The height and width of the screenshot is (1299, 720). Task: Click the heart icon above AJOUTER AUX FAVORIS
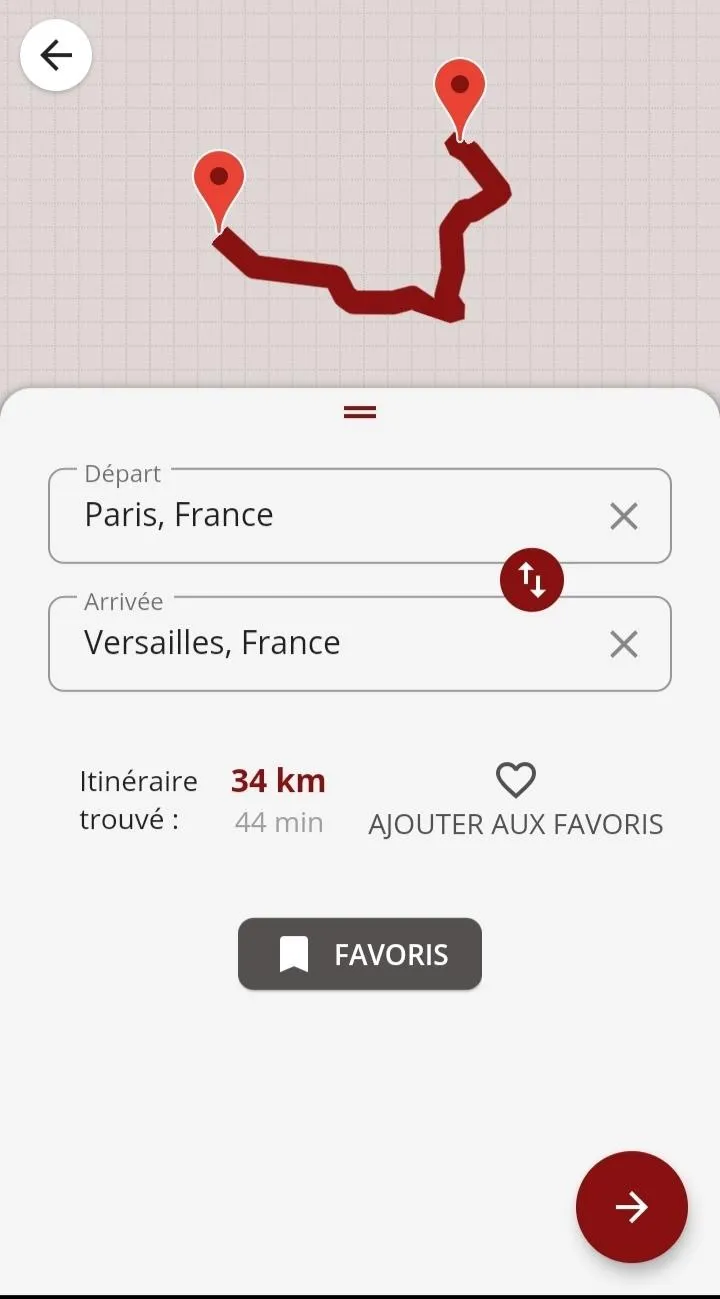[x=516, y=780]
